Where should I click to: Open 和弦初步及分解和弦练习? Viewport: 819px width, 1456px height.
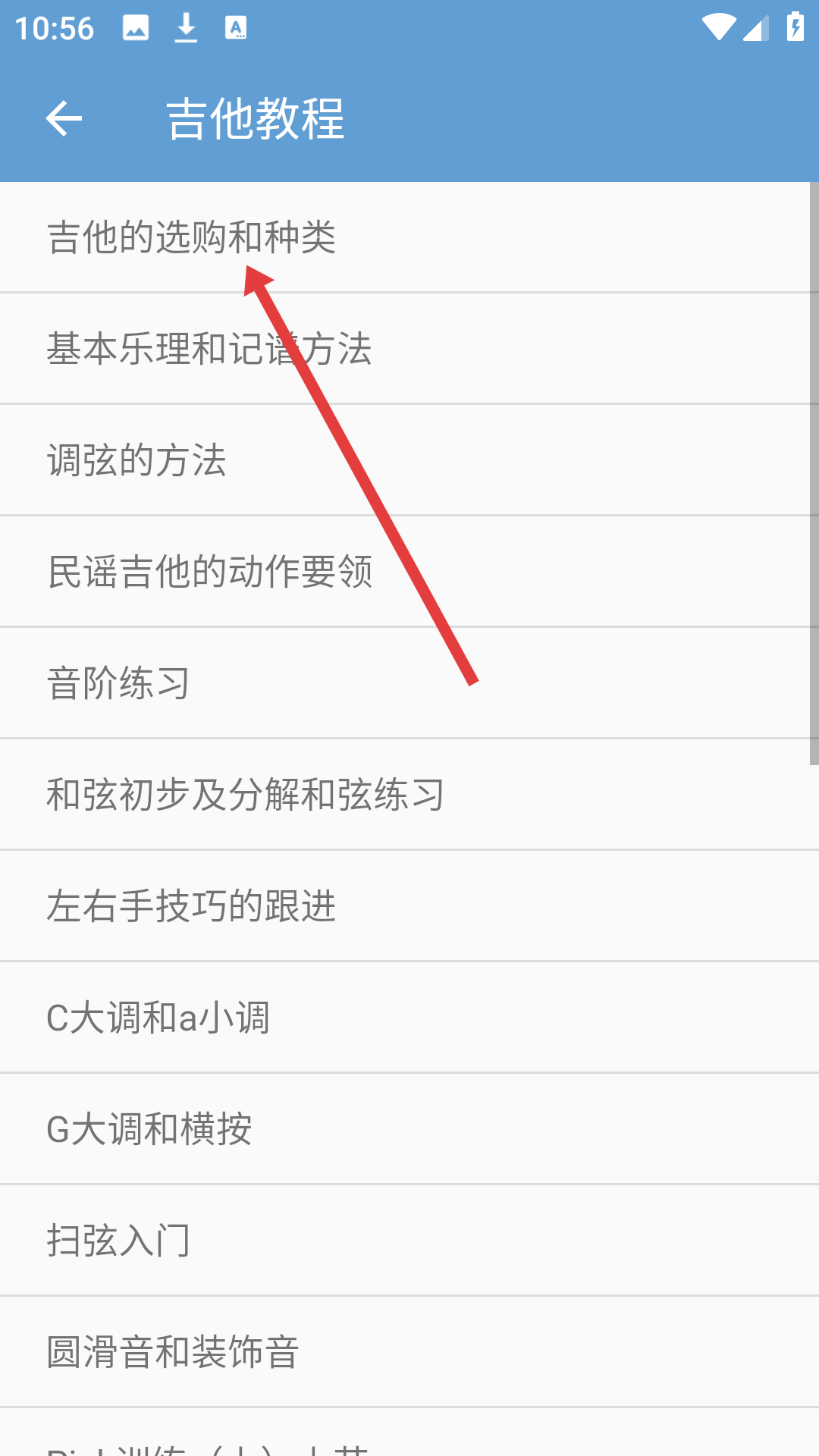pos(409,794)
